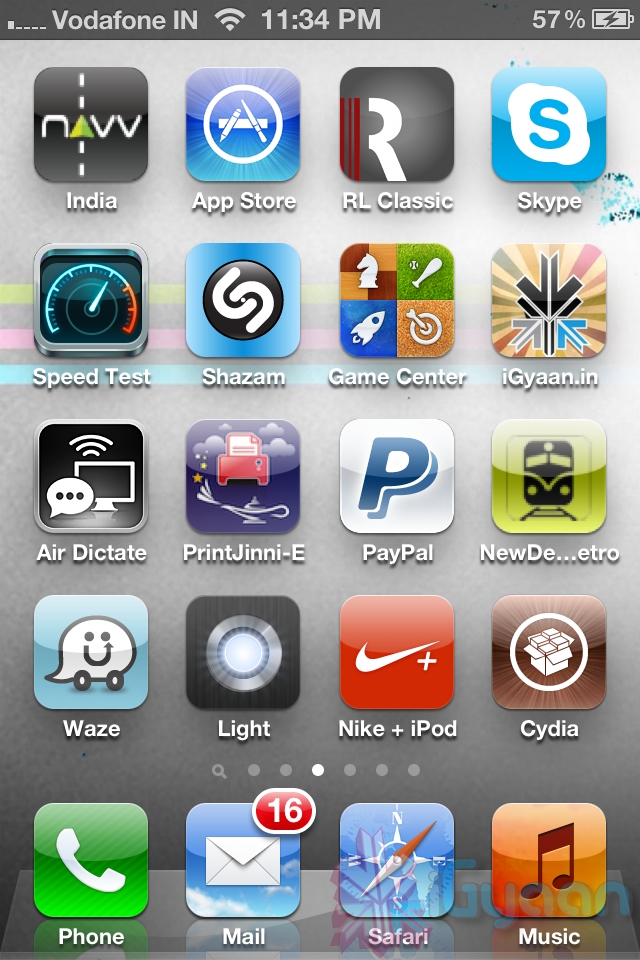This screenshot has height=960, width=640.
Task: Open the Speed Test app
Action: pyautogui.click(x=91, y=300)
